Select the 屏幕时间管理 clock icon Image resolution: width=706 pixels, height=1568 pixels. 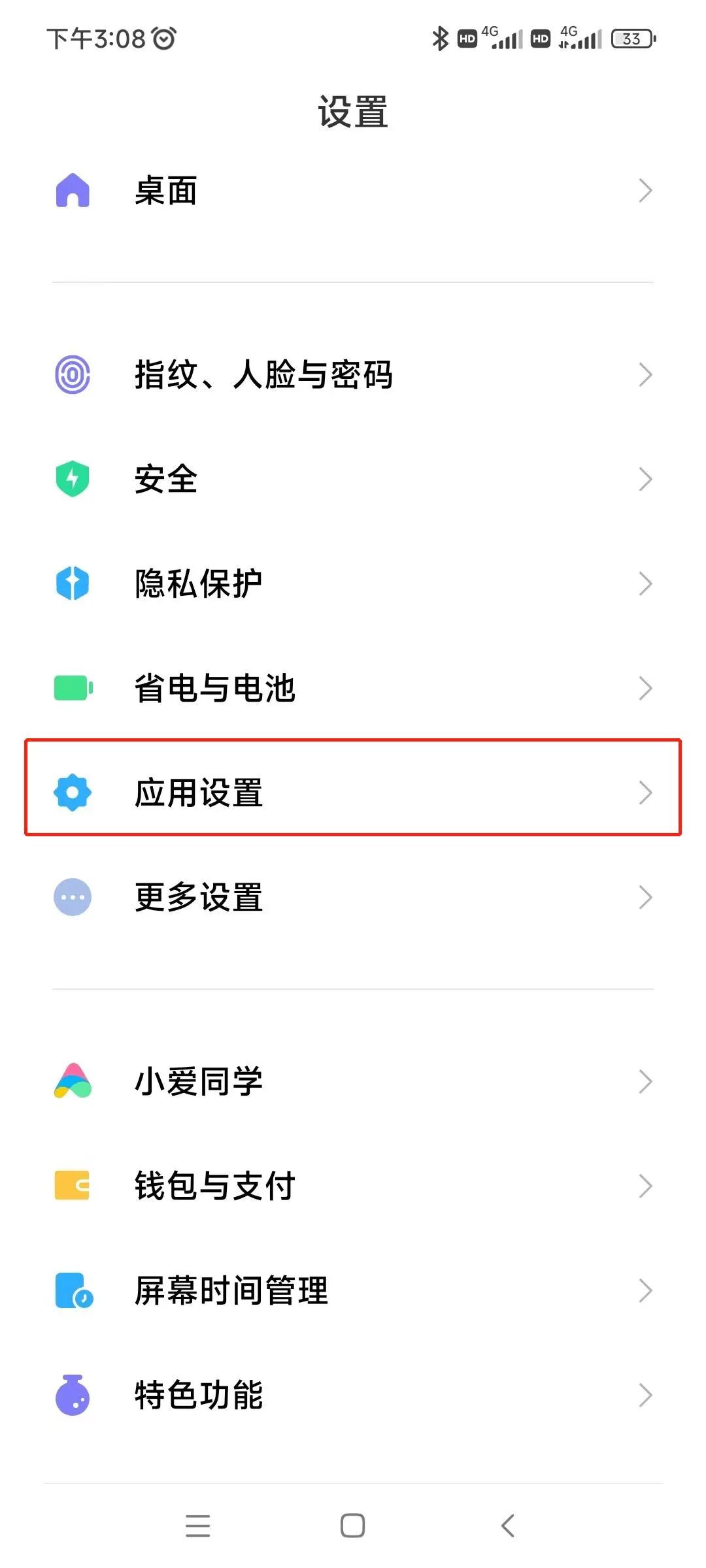point(72,1290)
